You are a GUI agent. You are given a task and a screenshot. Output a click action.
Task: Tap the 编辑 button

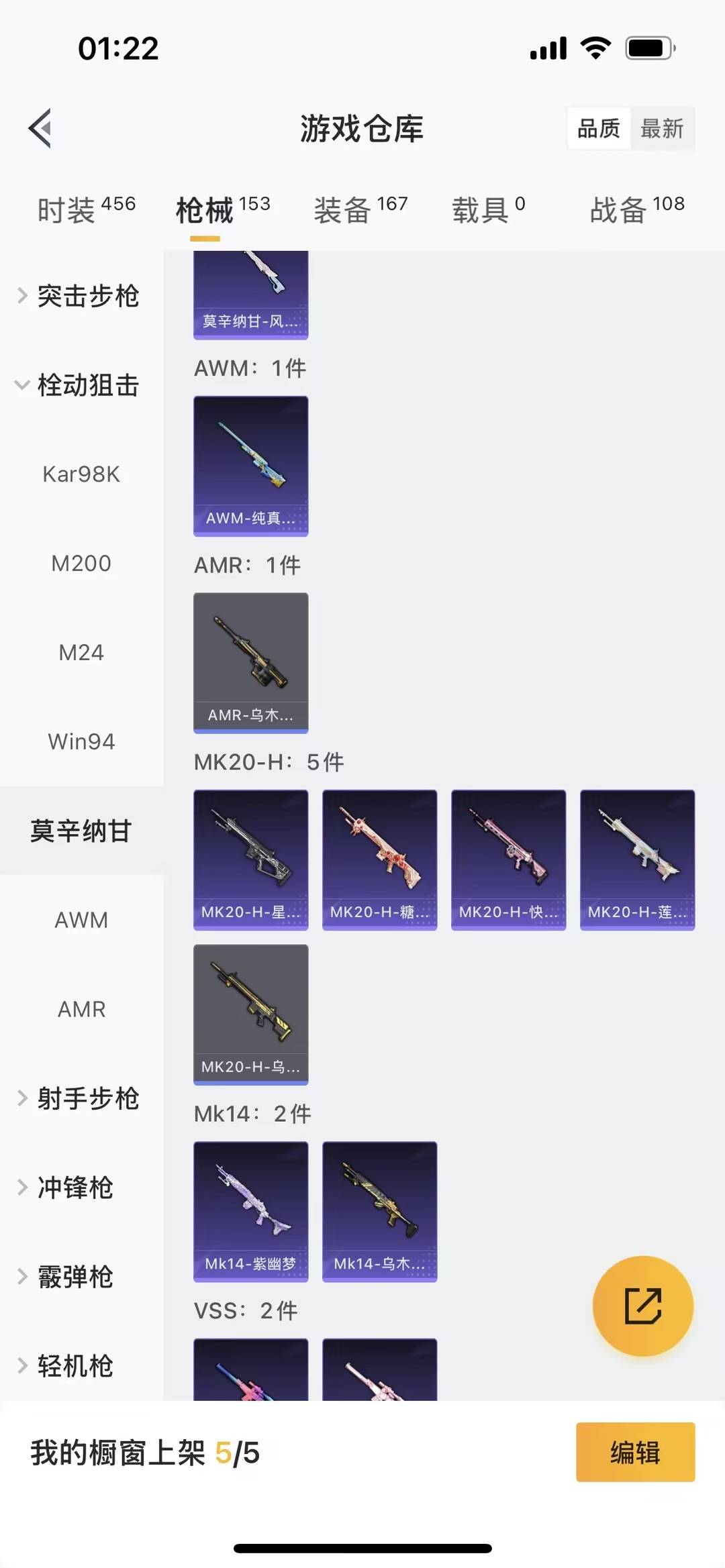tap(635, 1452)
